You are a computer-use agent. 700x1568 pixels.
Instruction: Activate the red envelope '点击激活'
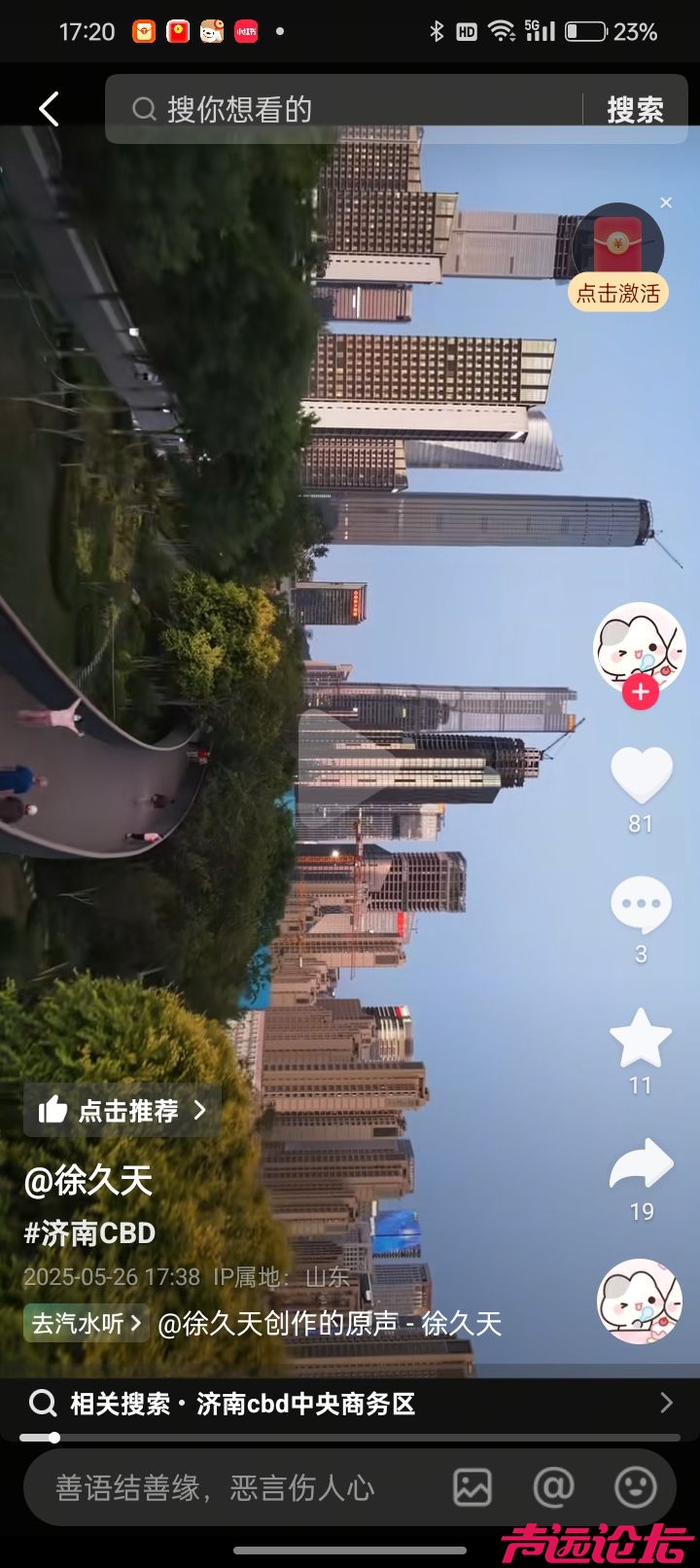pos(618,292)
